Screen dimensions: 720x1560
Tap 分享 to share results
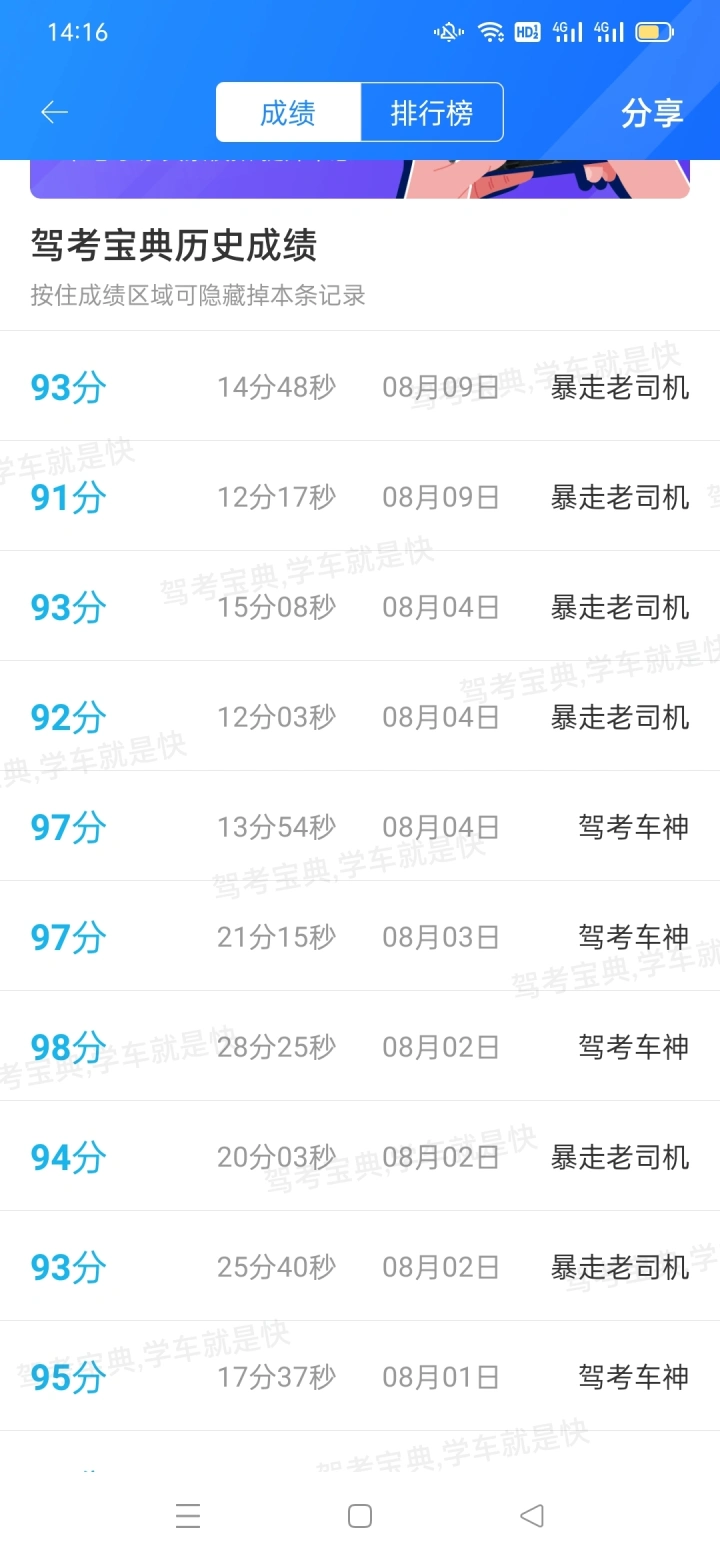click(x=652, y=113)
